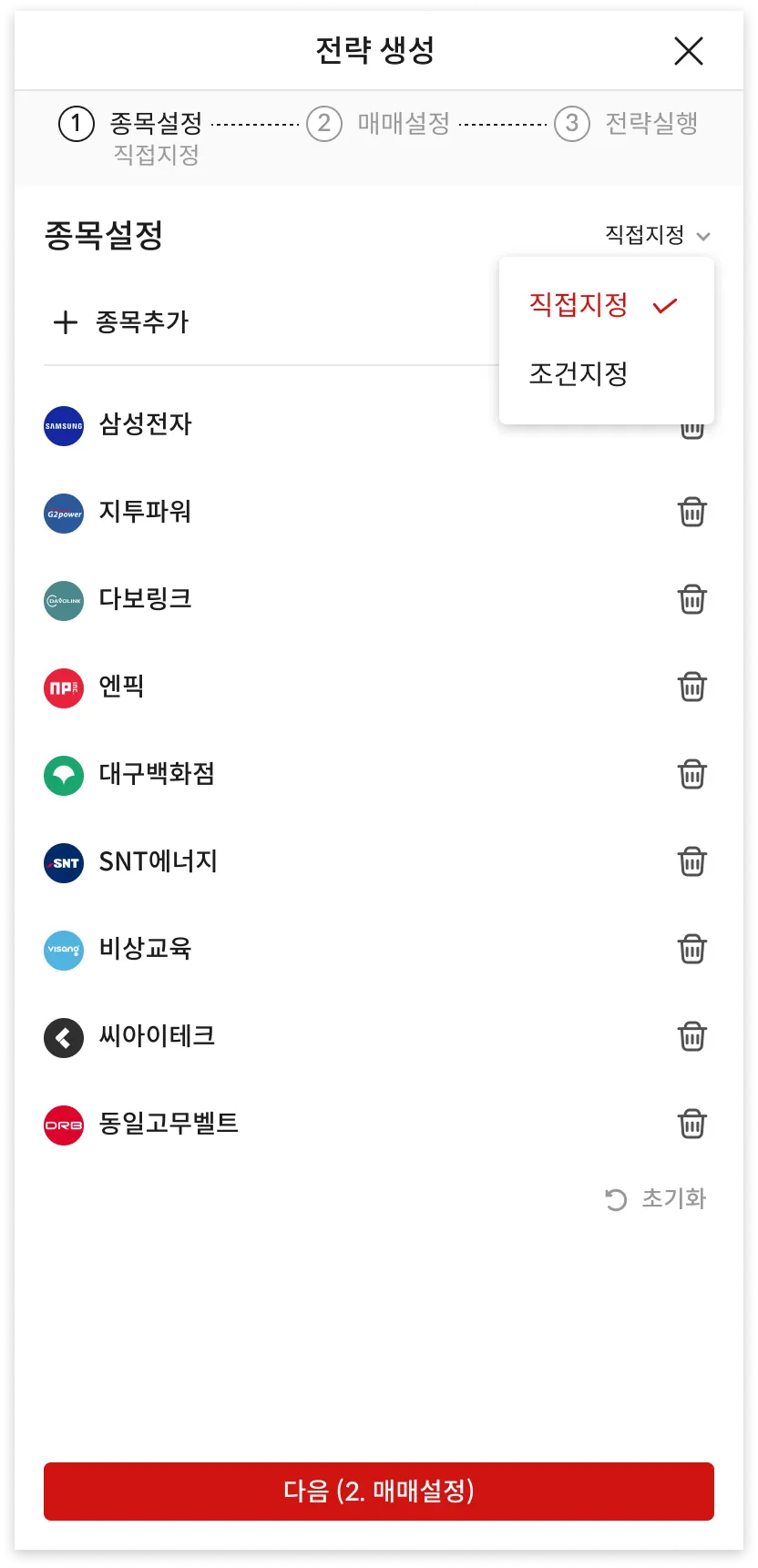Remove 다보링크 with its trash icon
Image resolution: width=758 pixels, height=1568 pixels.
coord(692,599)
